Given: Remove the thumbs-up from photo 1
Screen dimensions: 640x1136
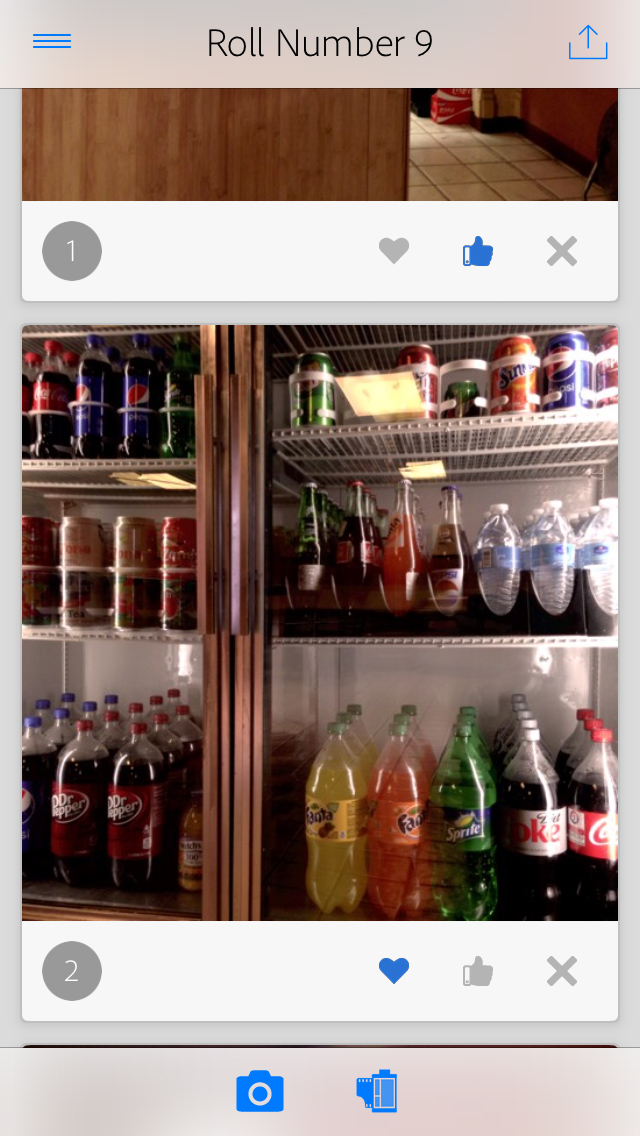Looking at the screenshot, I should tap(478, 251).
